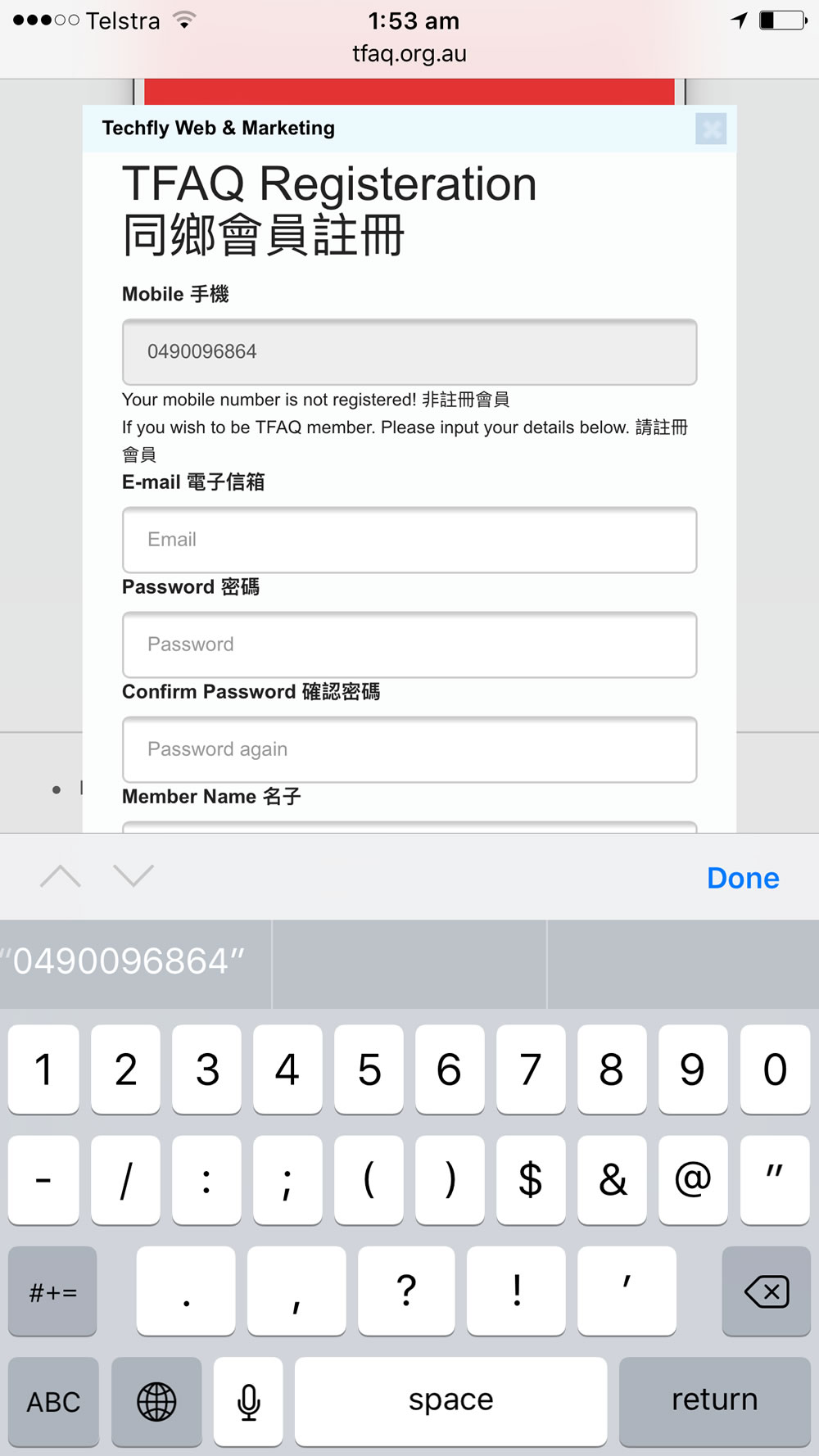
Task: Tap the space bar
Action: pos(450,1400)
